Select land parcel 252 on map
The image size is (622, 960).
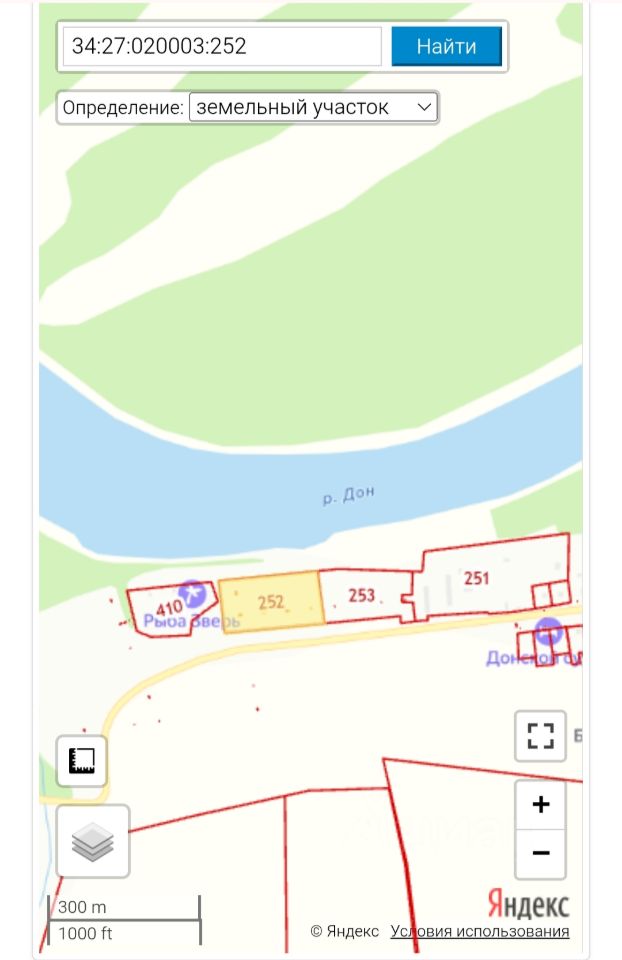point(272,602)
